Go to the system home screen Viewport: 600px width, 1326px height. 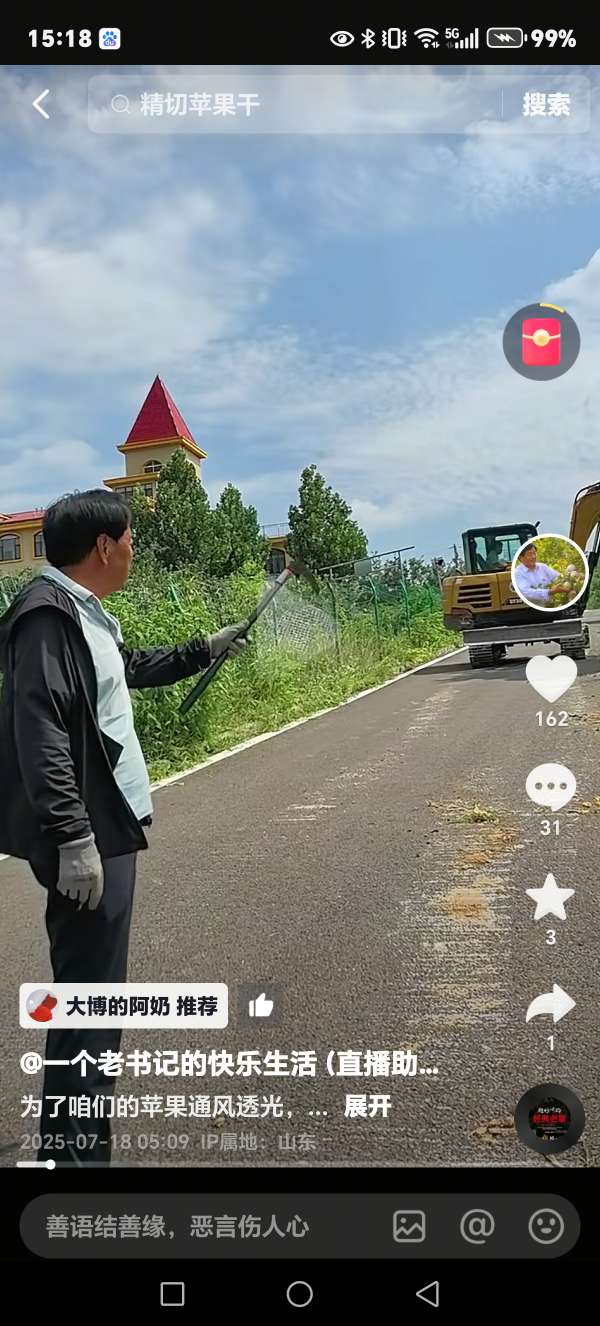[300, 1294]
